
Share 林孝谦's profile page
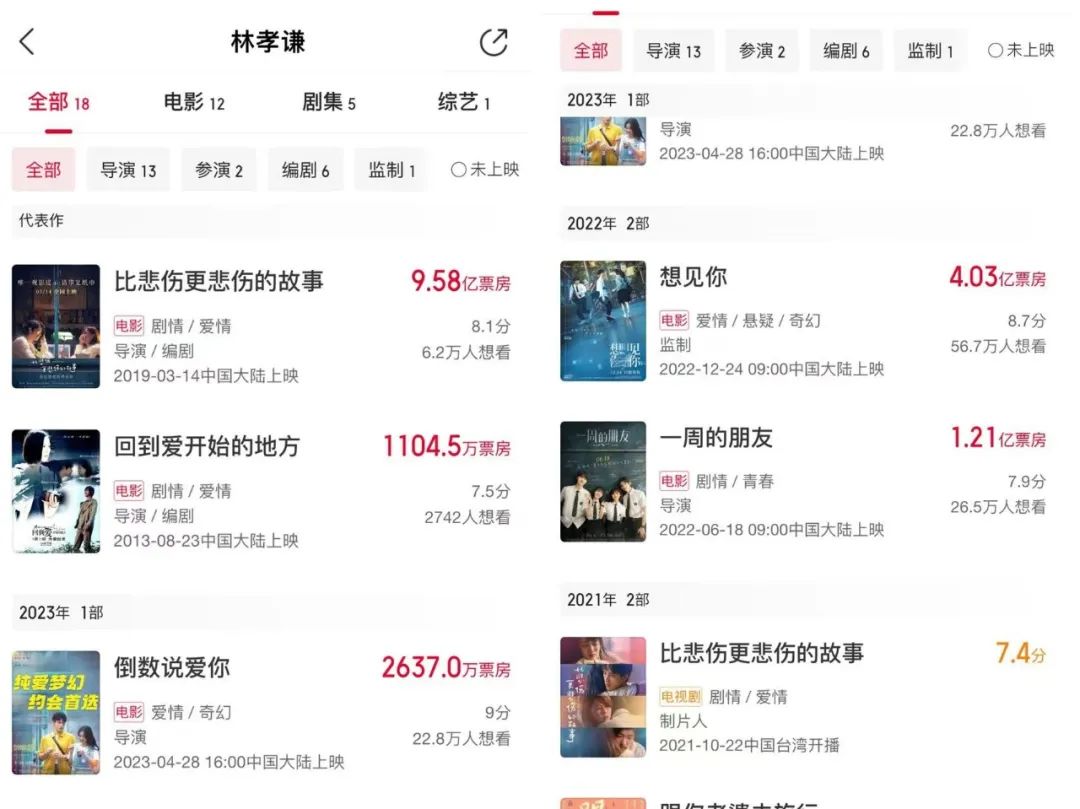(493, 42)
